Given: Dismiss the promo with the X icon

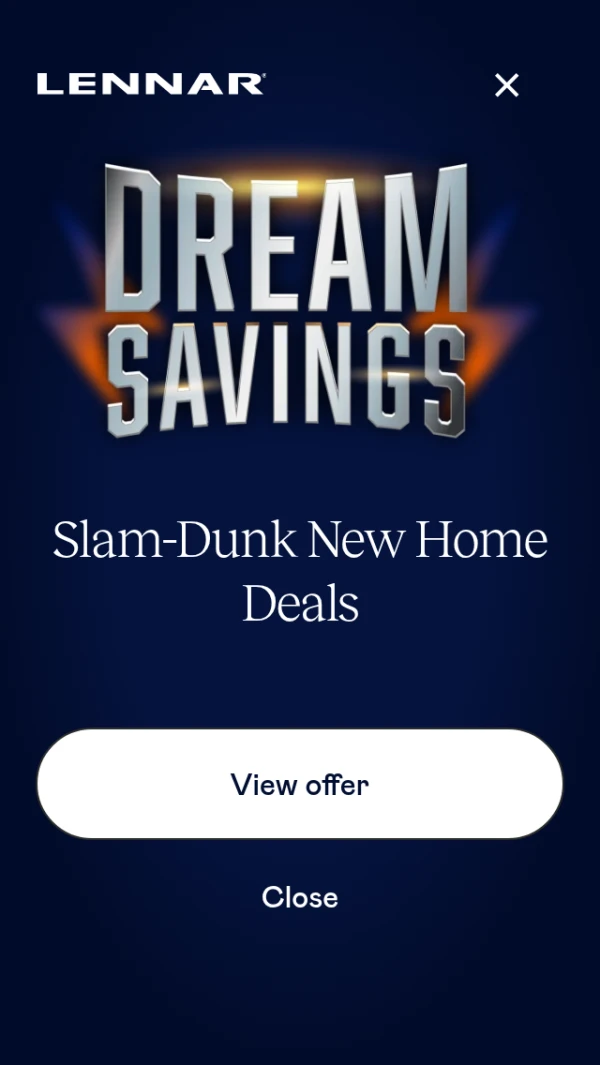Looking at the screenshot, I should (x=507, y=86).
